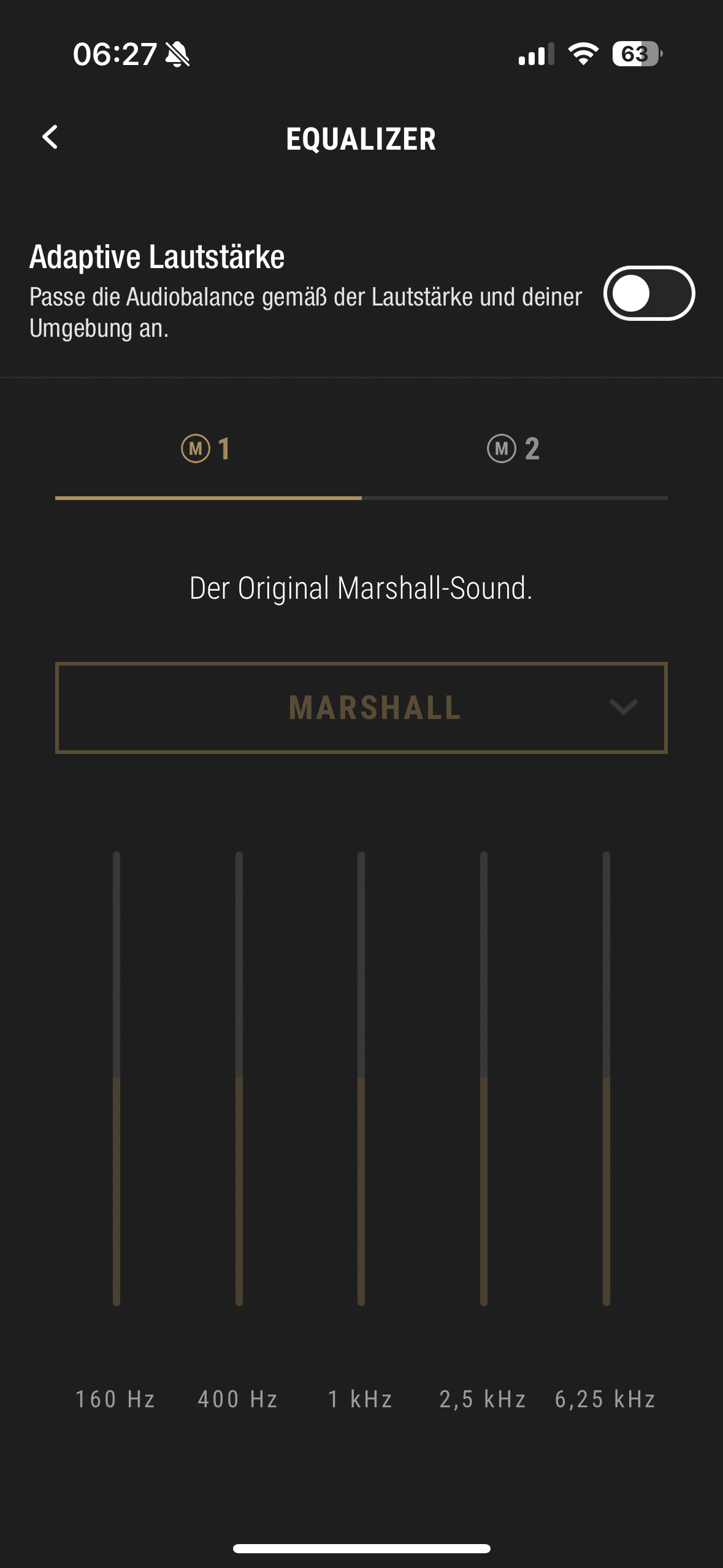
Task: Expand the MARSHALL preset dropdown
Action: tap(361, 708)
